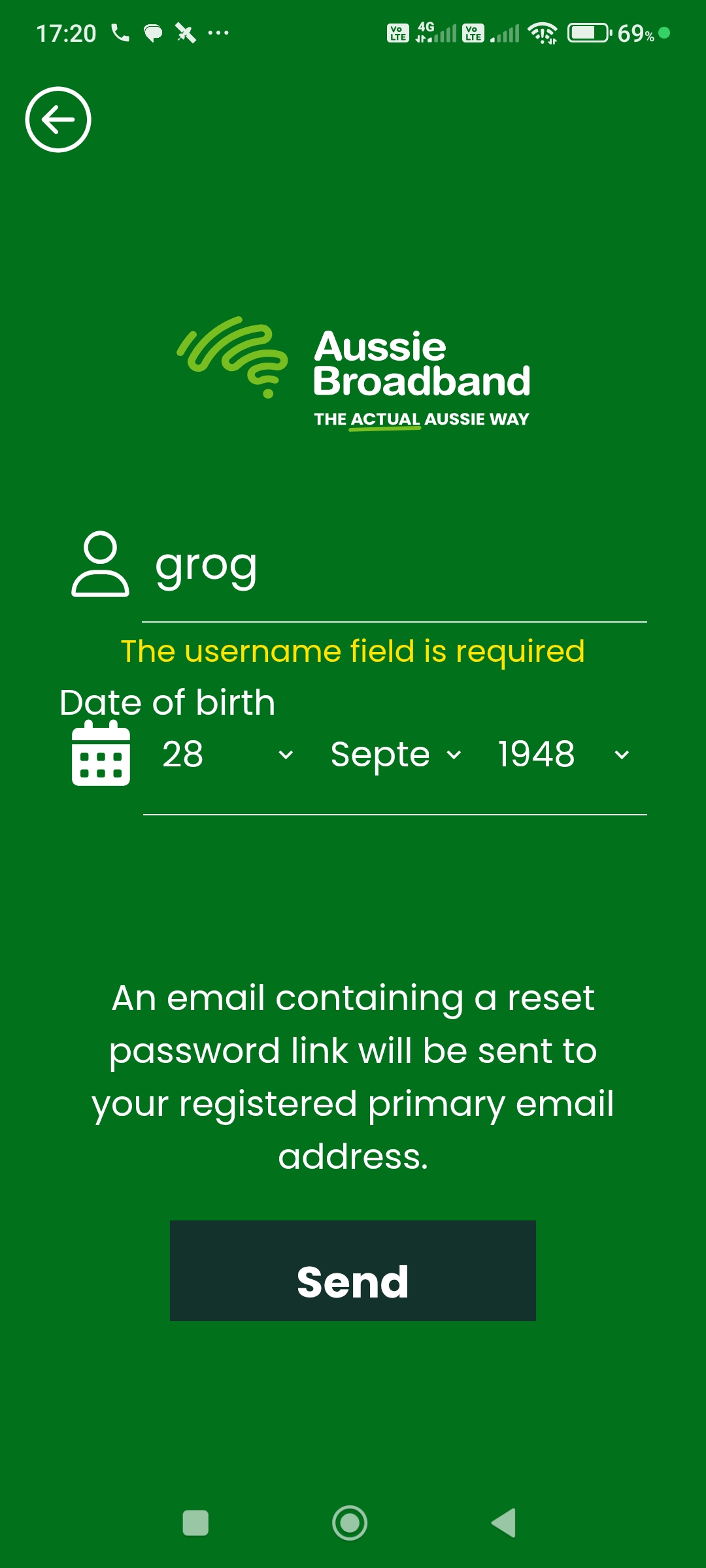The width and height of the screenshot is (706, 1568).
Task: Open the month dropdown showing Septe
Action: (382, 755)
